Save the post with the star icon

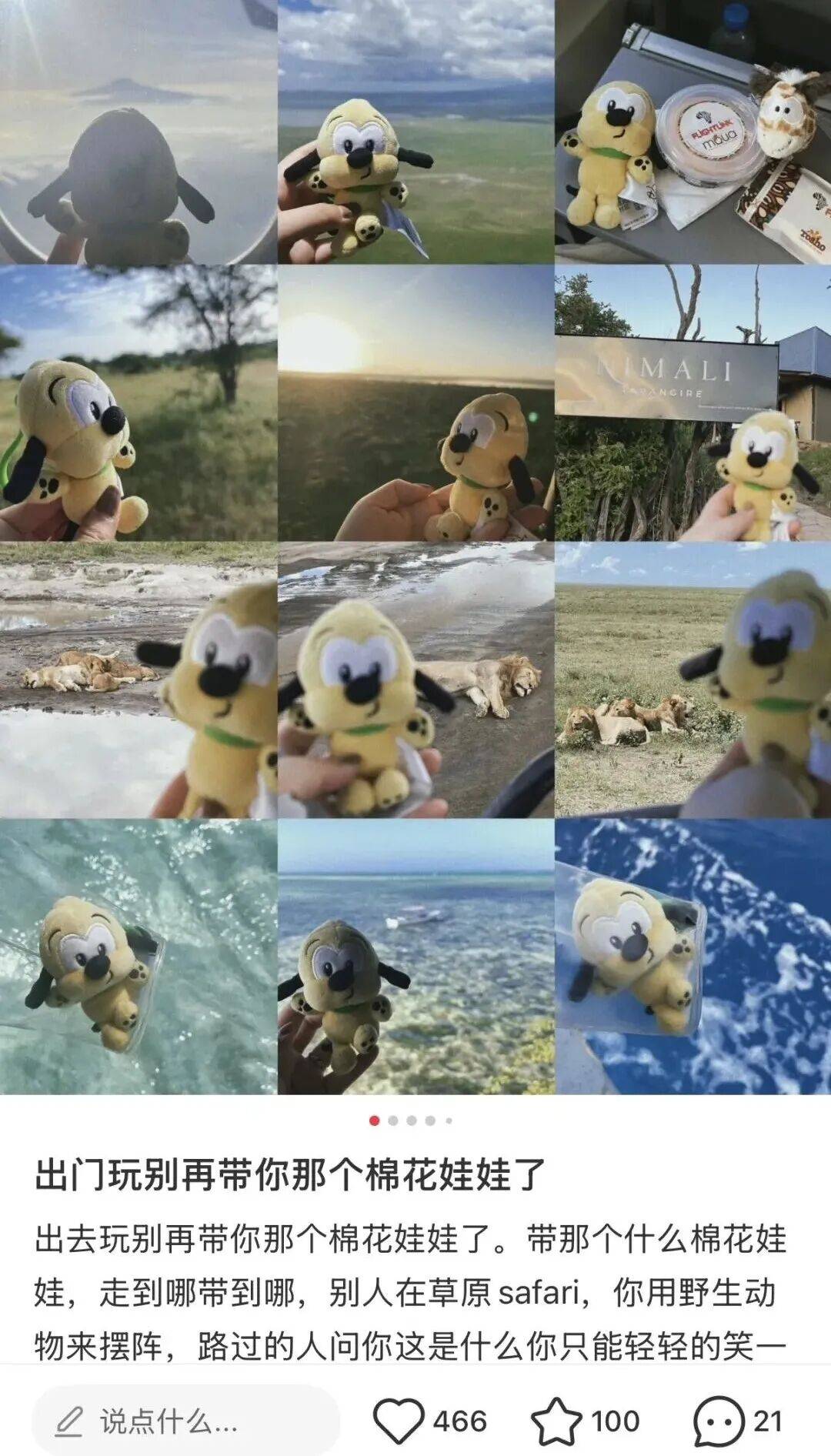point(556,1421)
